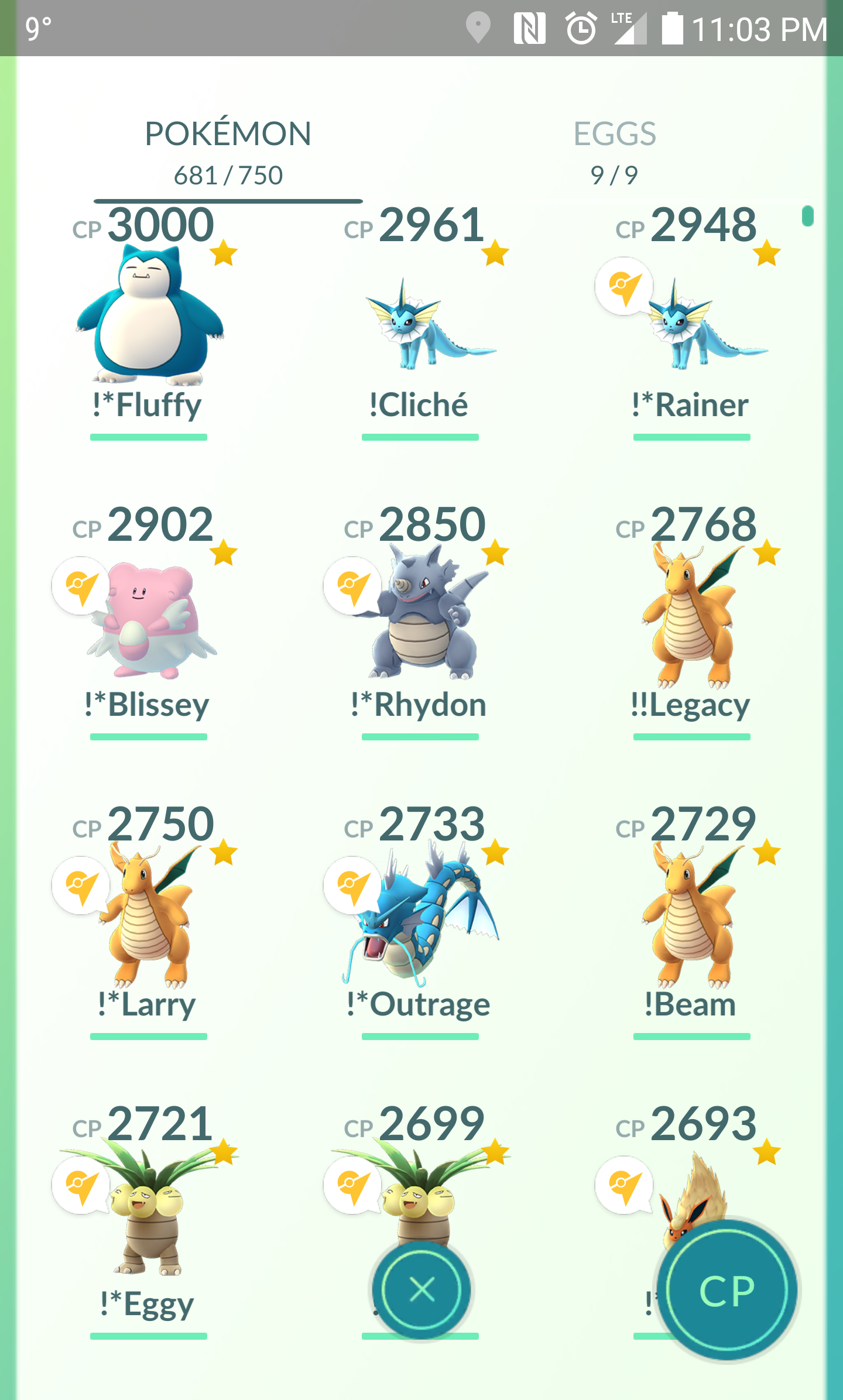
Task: Close the Pokémon list with X button
Action: click(x=421, y=1290)
